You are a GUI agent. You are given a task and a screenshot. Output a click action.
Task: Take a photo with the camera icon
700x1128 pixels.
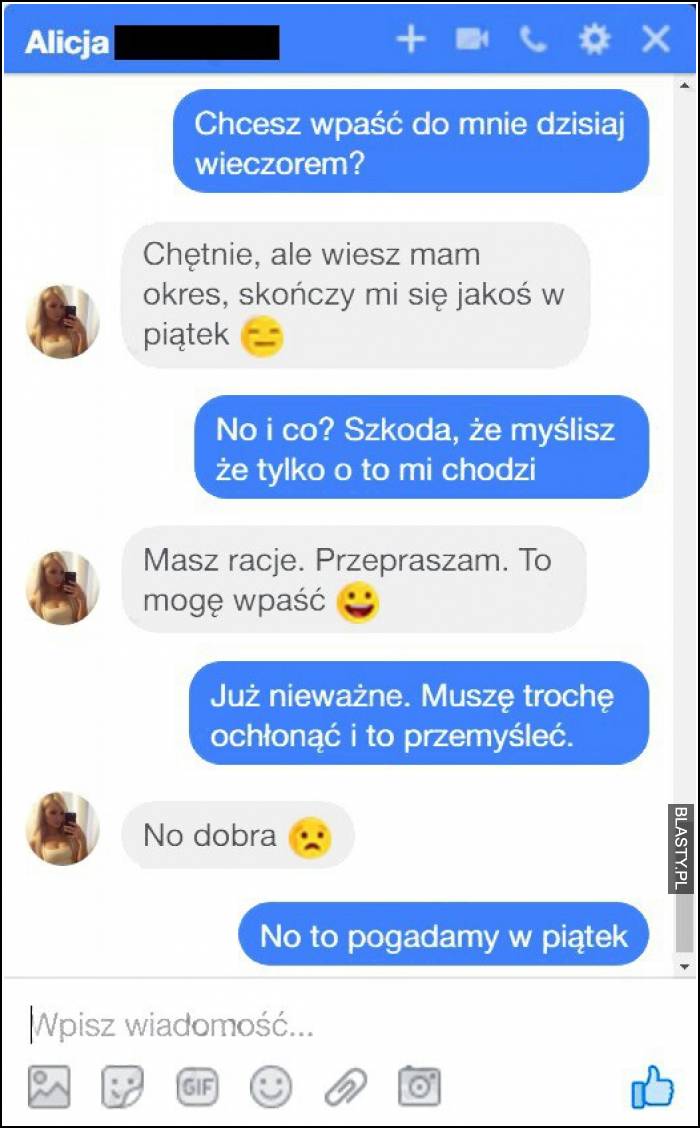419,1087
